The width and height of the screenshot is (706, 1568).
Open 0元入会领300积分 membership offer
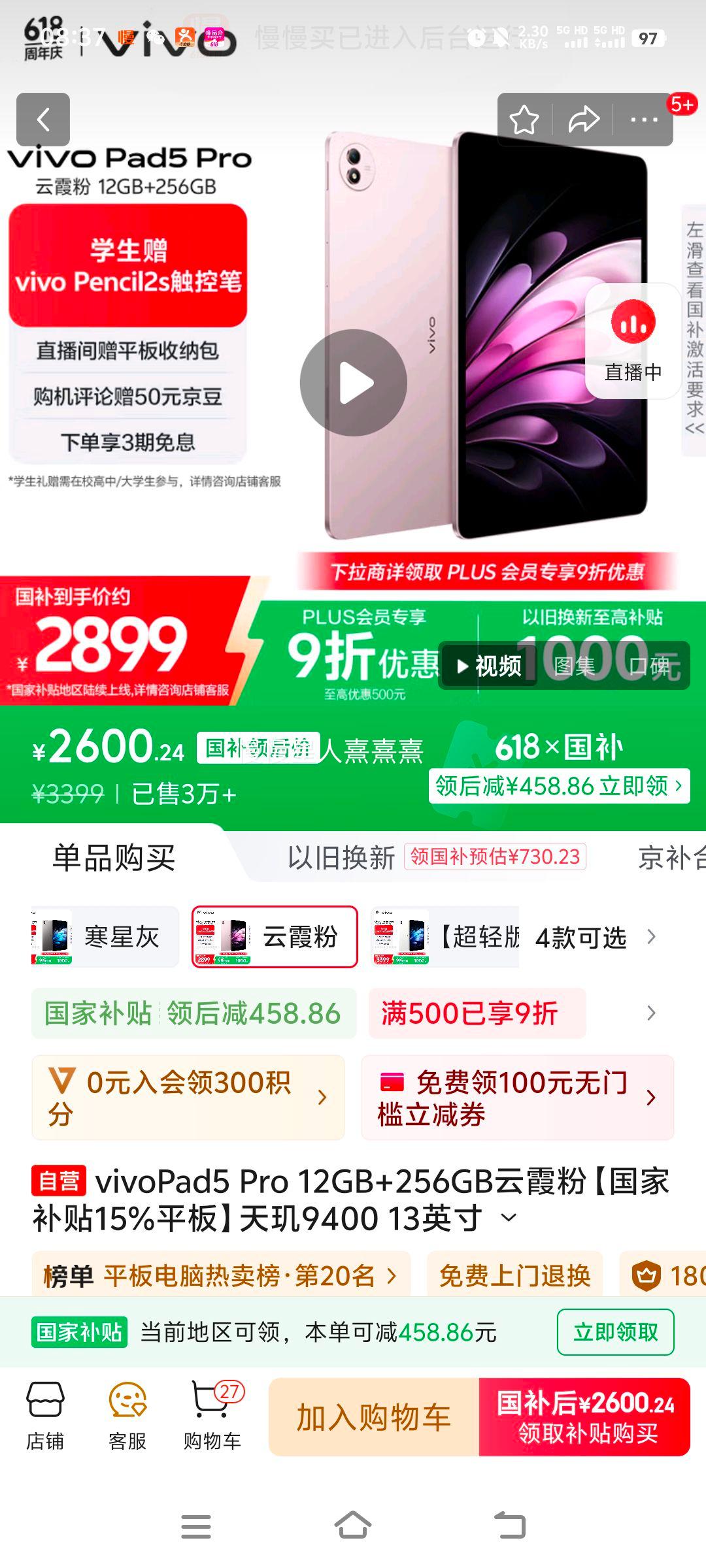188,1098
